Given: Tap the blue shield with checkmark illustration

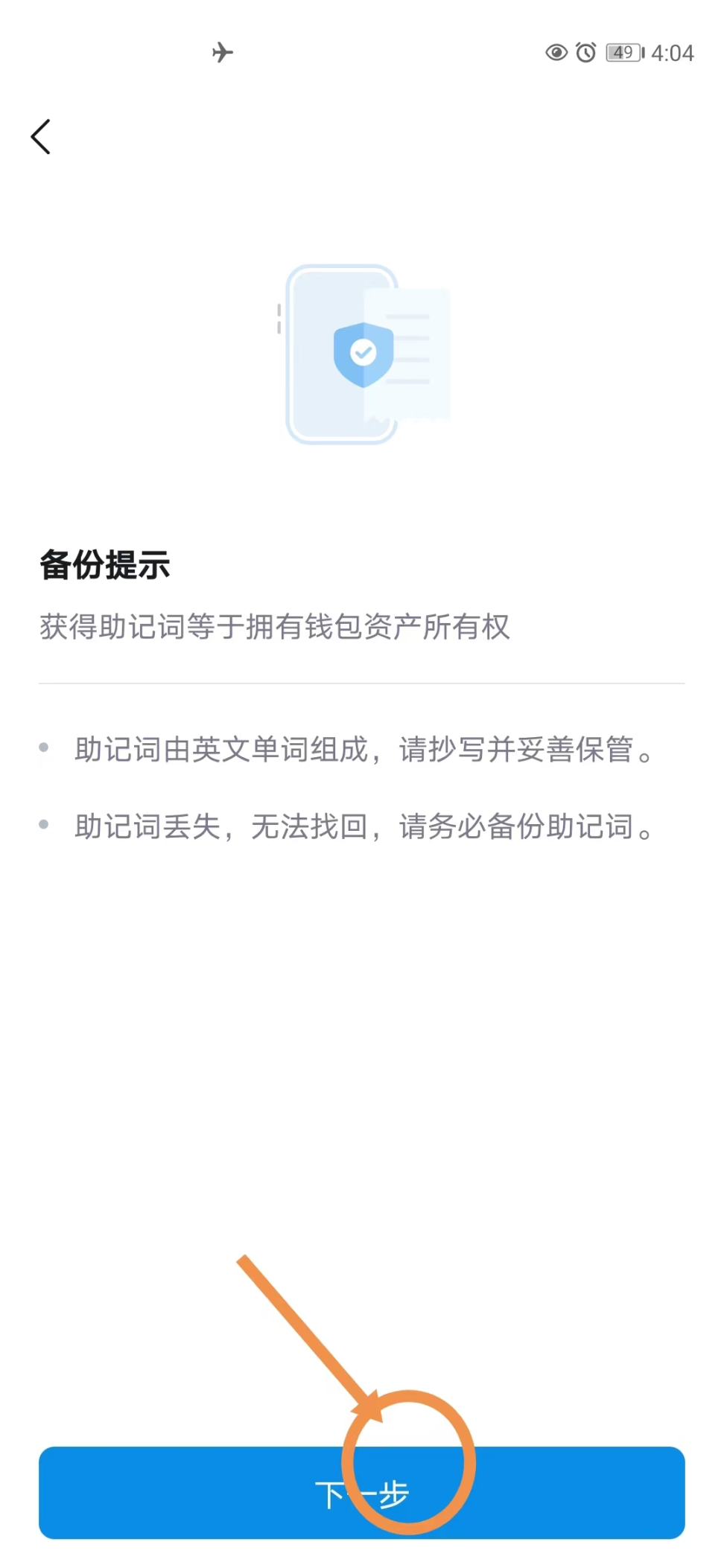Looking at the screenshot, I should 363,354.
